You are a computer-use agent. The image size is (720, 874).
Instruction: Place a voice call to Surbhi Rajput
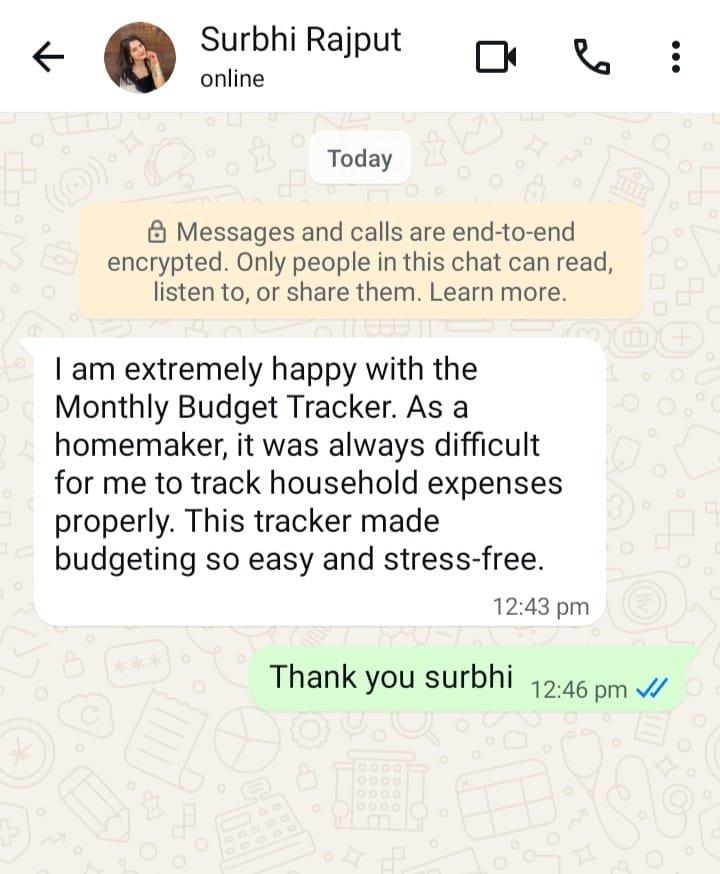[591, 57]
